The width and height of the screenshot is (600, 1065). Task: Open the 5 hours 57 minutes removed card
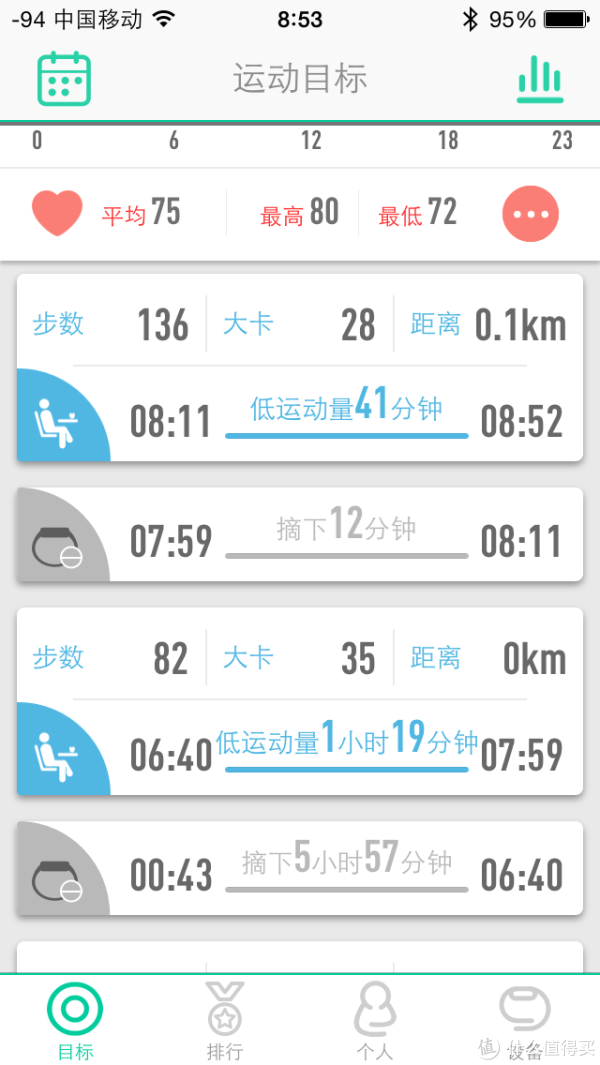300,868
